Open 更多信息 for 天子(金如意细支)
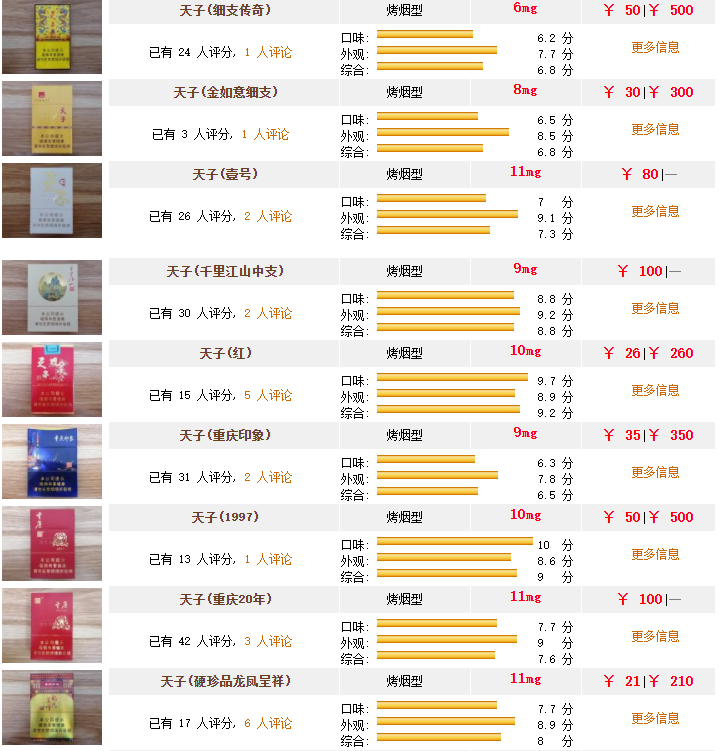The height and width of the screenshot is (751, 719). click(655, 129)
